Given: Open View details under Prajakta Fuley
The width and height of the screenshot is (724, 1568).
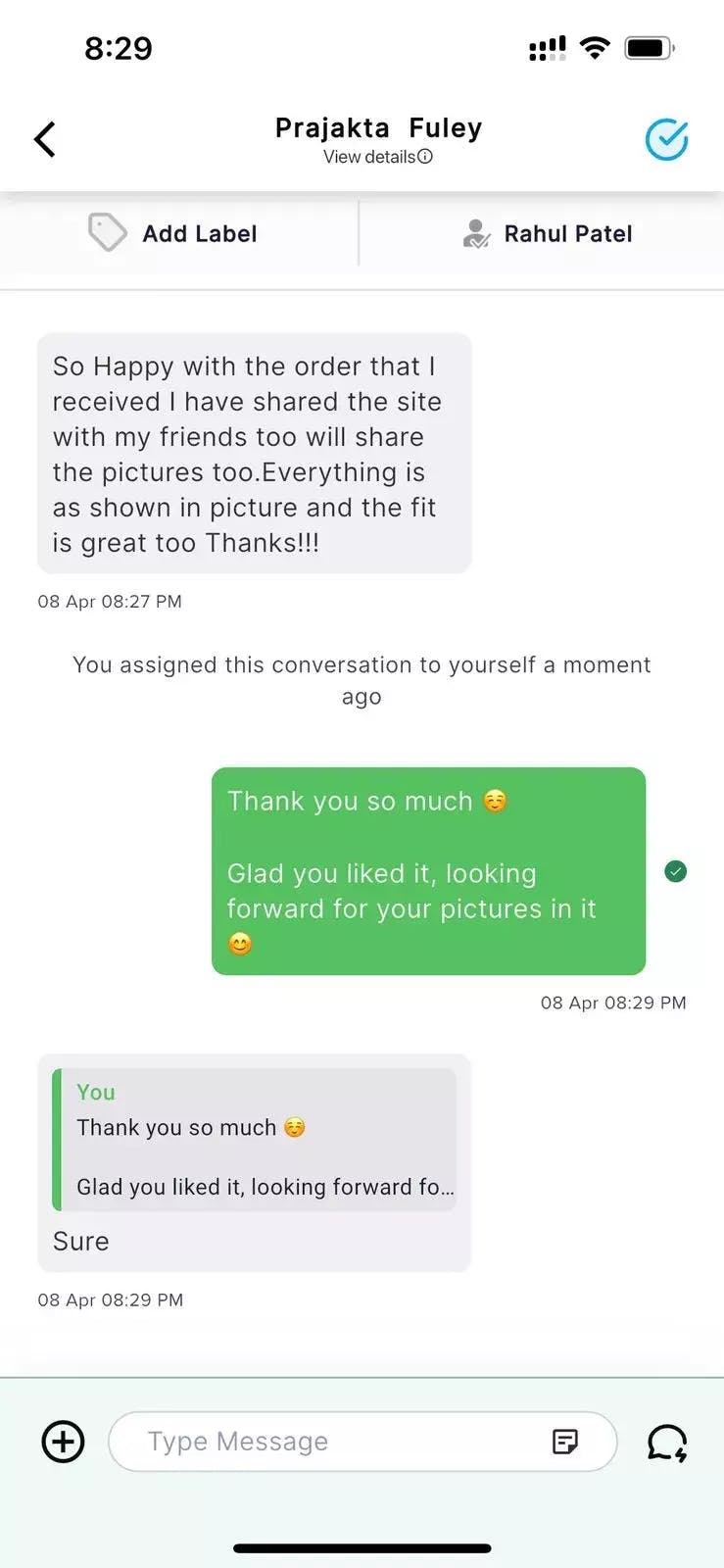Looking at the screenshot, I should tap(377, 157).
